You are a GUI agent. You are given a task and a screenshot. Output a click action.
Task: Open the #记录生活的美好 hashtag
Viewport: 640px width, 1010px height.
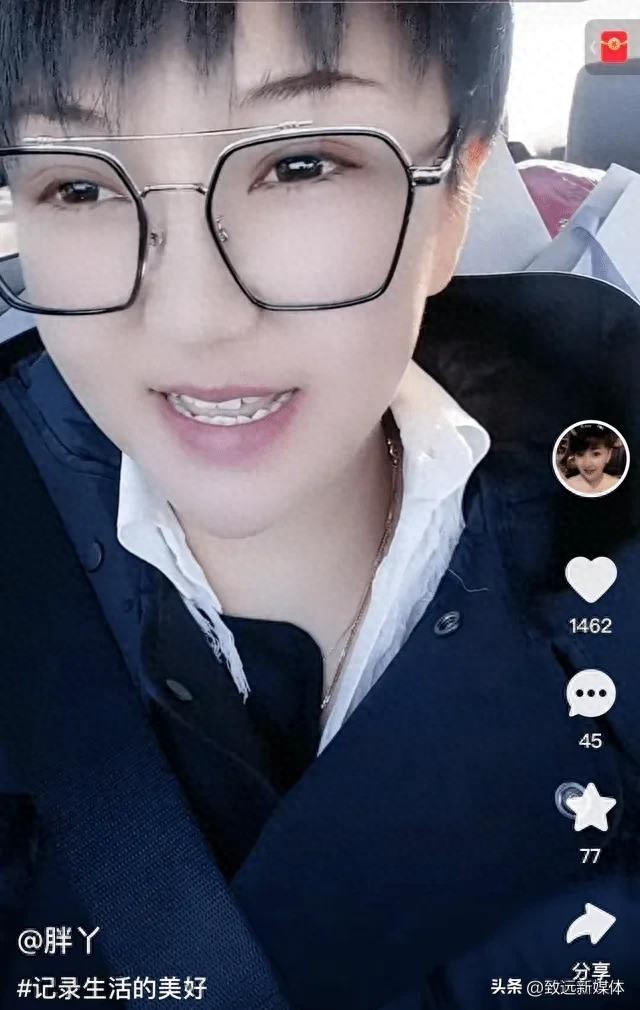pos(112,988)
